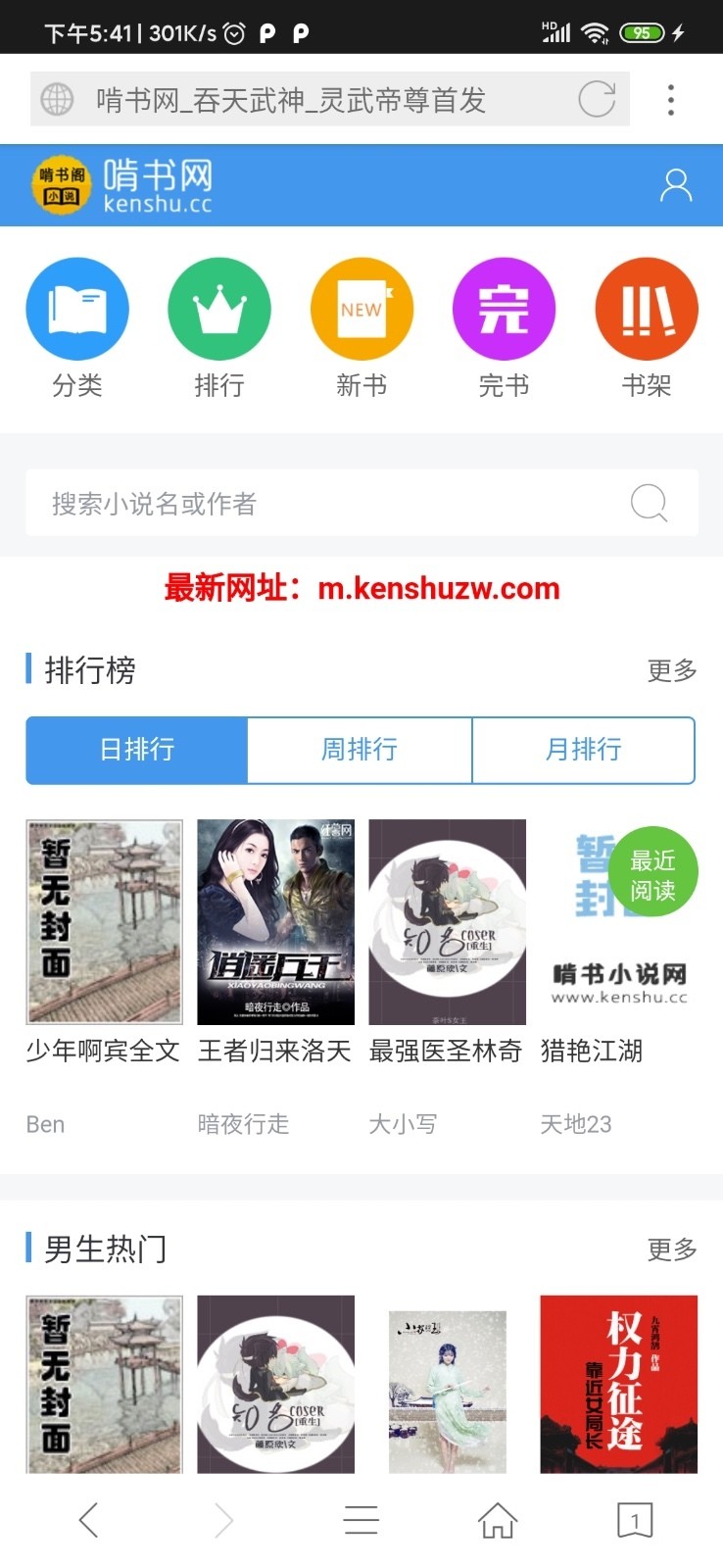Open the browser overflow menu

click(x=671, y=100)
